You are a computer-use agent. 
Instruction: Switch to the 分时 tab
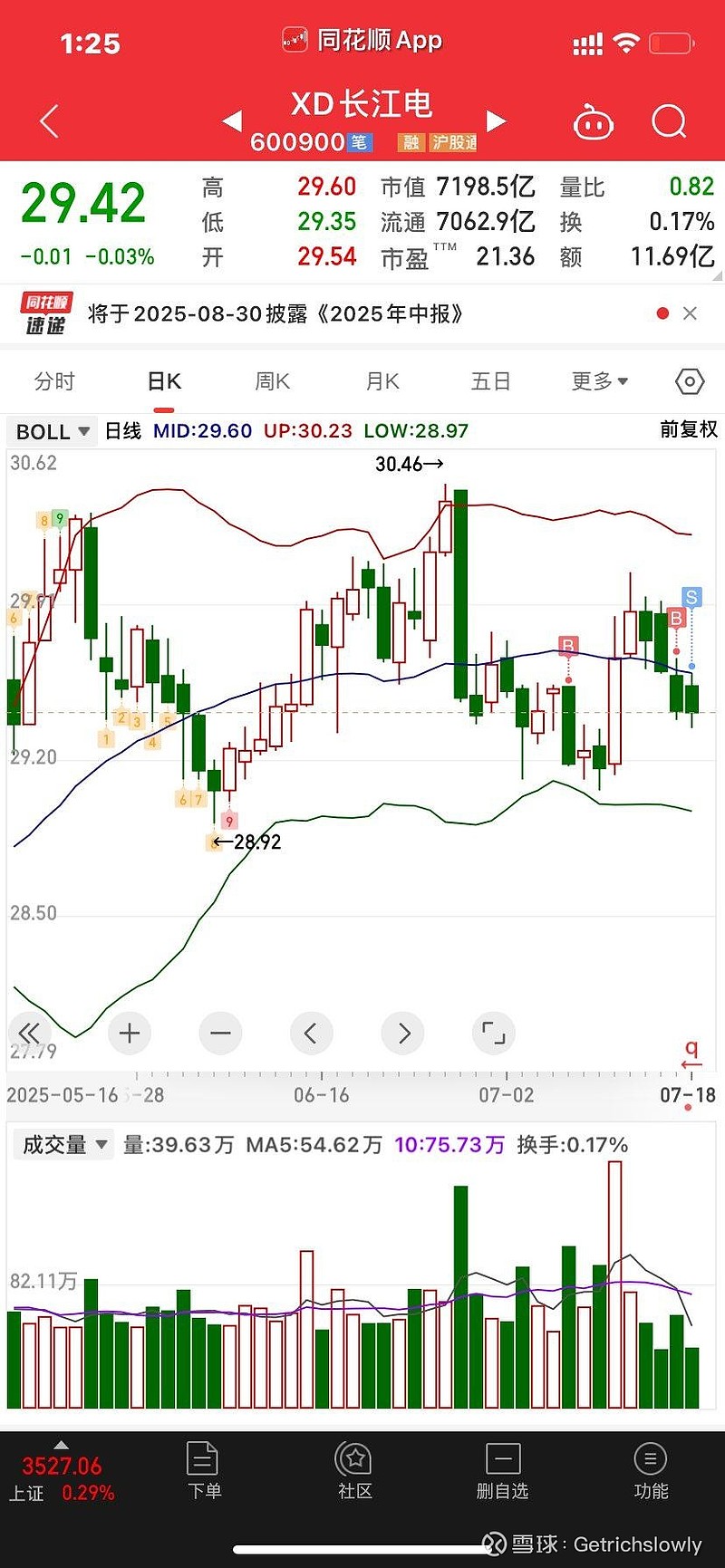pos(54,381)
